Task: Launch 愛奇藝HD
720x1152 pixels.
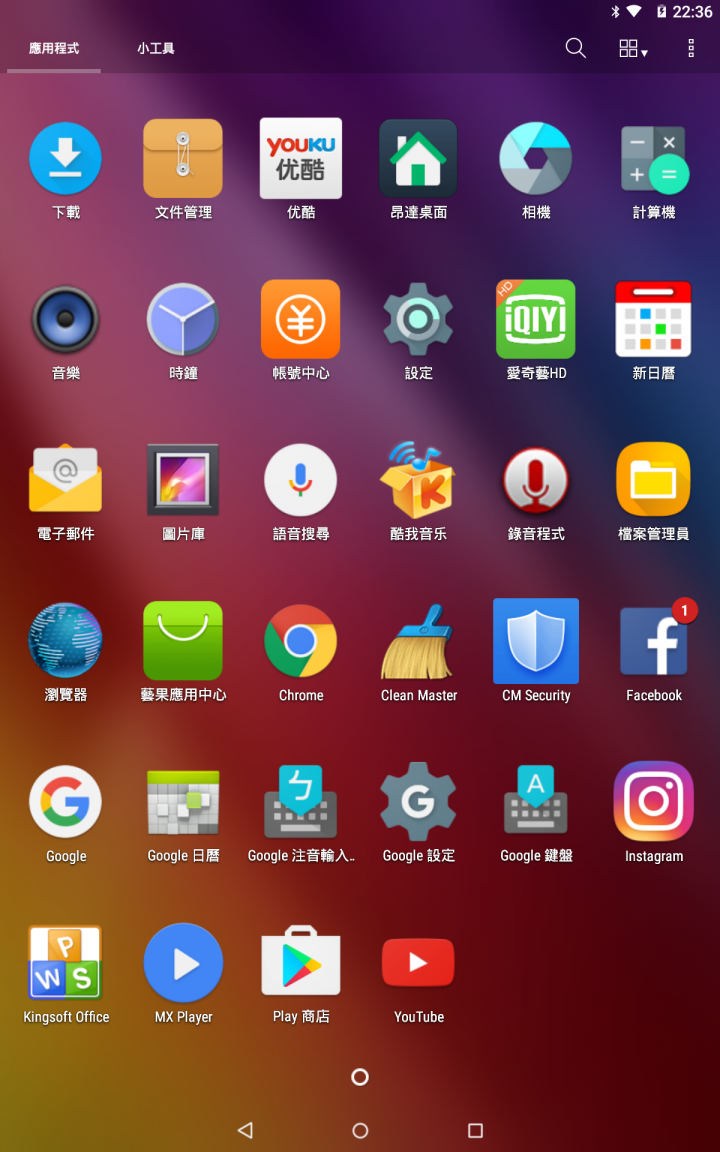Action: (536, 320)
